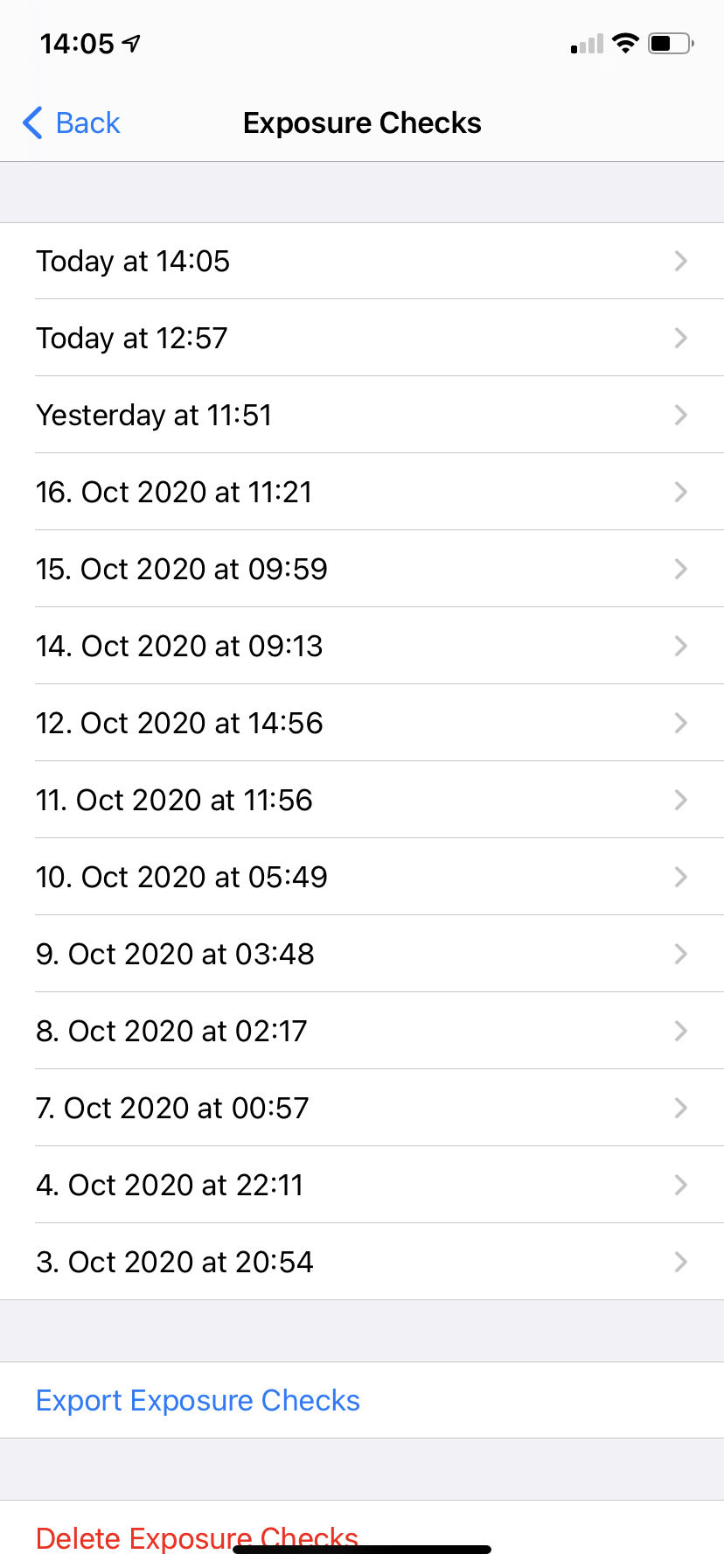724x1568 pixels.
Task: Open Yesterday at 11:51 check
Action: 362,415
